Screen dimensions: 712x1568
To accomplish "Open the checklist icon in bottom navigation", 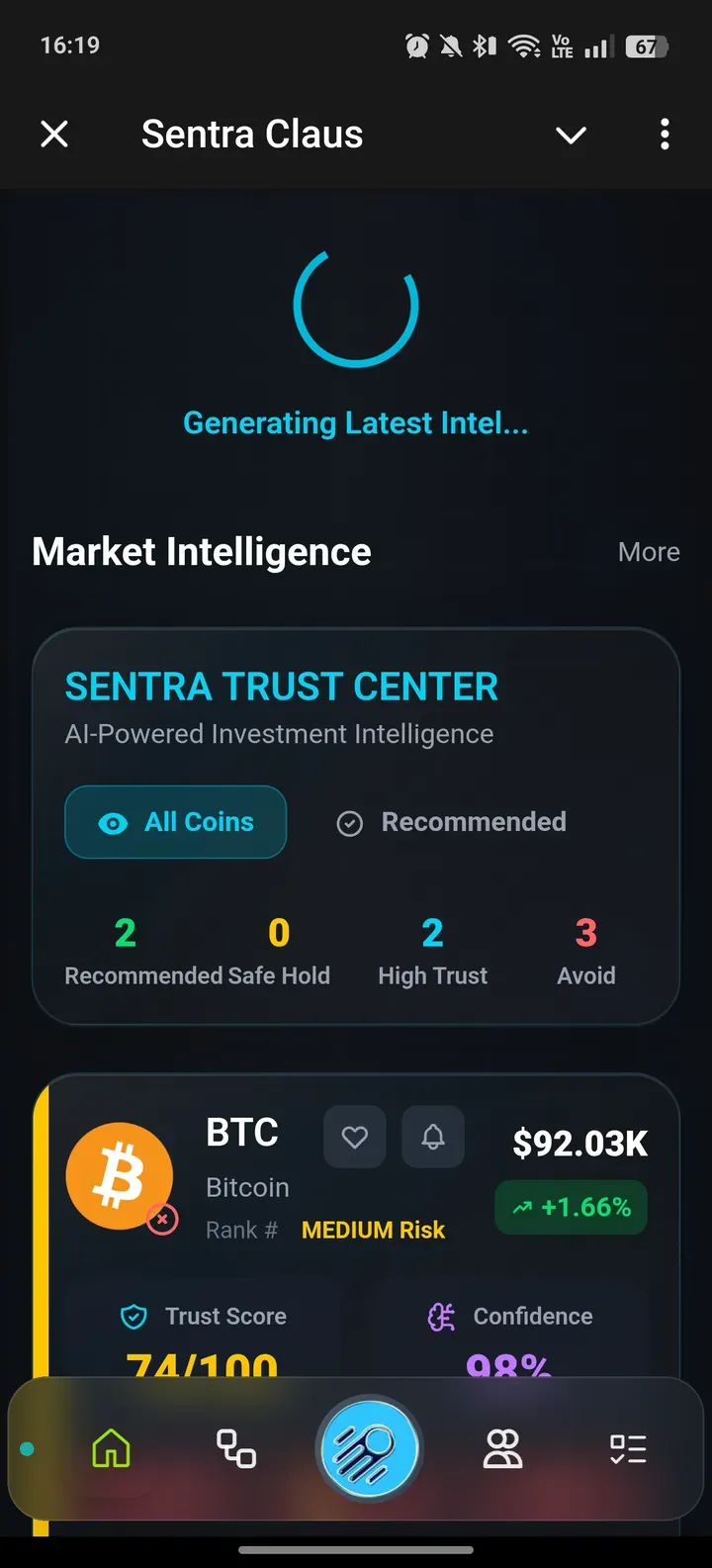I will 627,1448.
